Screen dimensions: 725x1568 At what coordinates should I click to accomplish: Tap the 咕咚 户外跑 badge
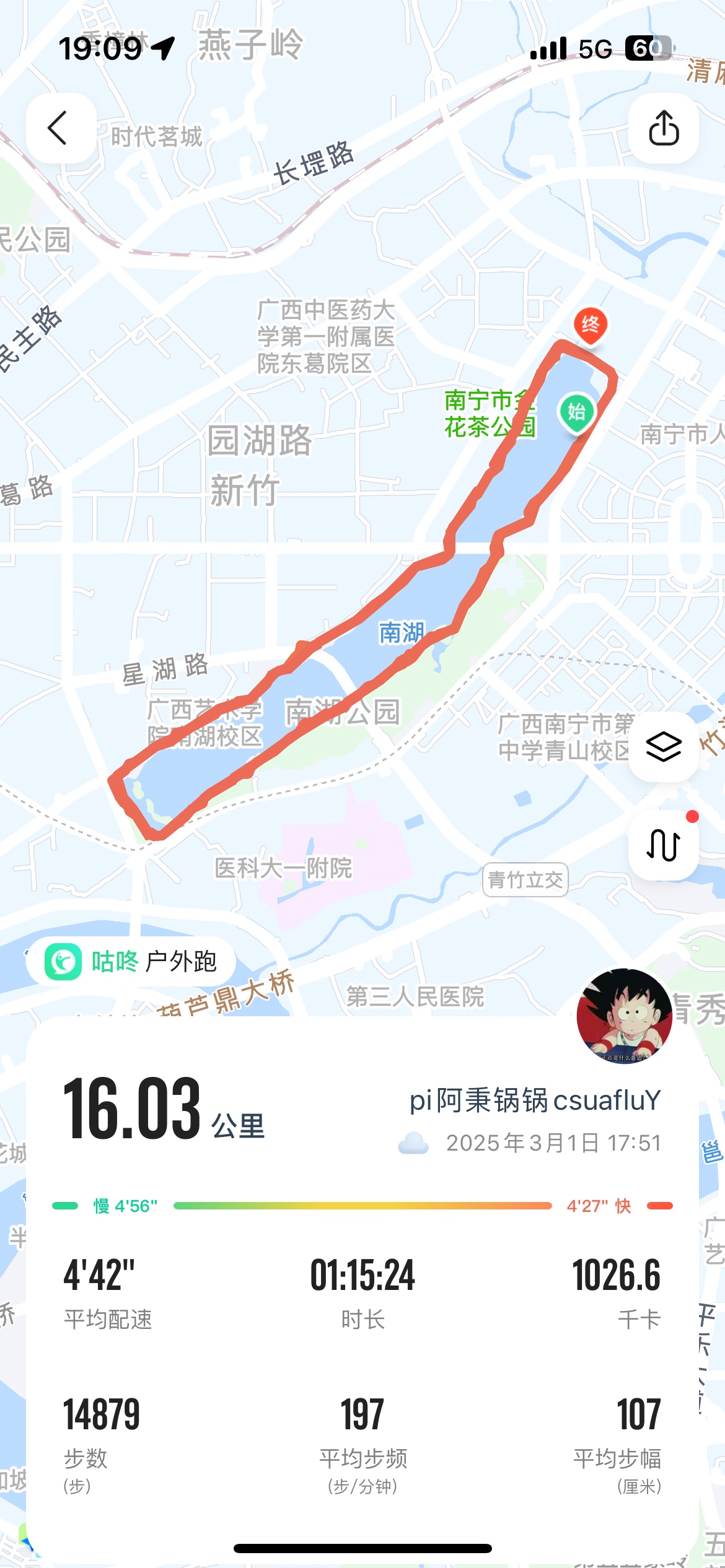click(x=131, y=962)
